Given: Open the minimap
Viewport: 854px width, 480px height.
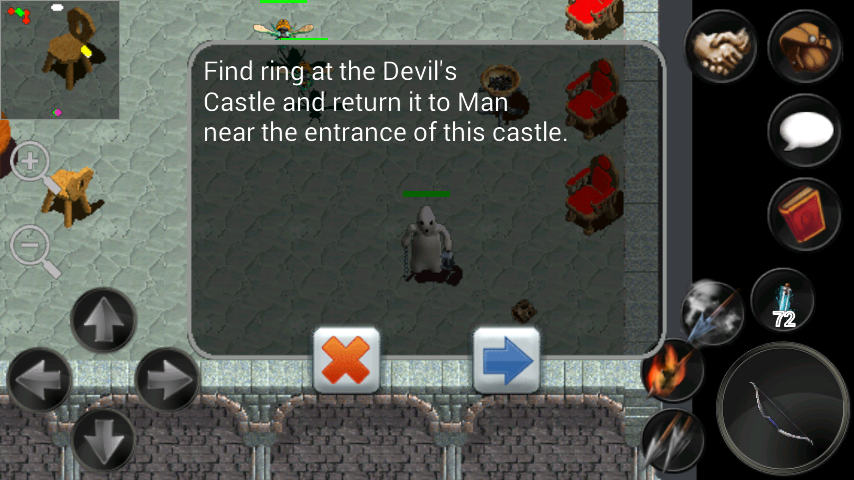Looking at the screenshot, I should tap(60, 60).
